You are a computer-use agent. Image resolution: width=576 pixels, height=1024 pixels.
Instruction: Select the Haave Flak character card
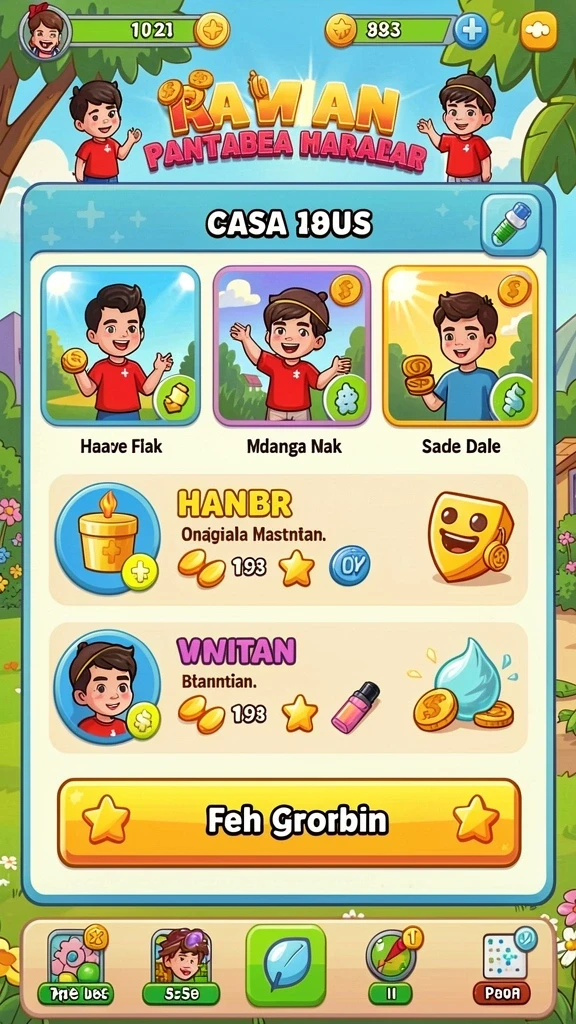[x=121, y=346]
